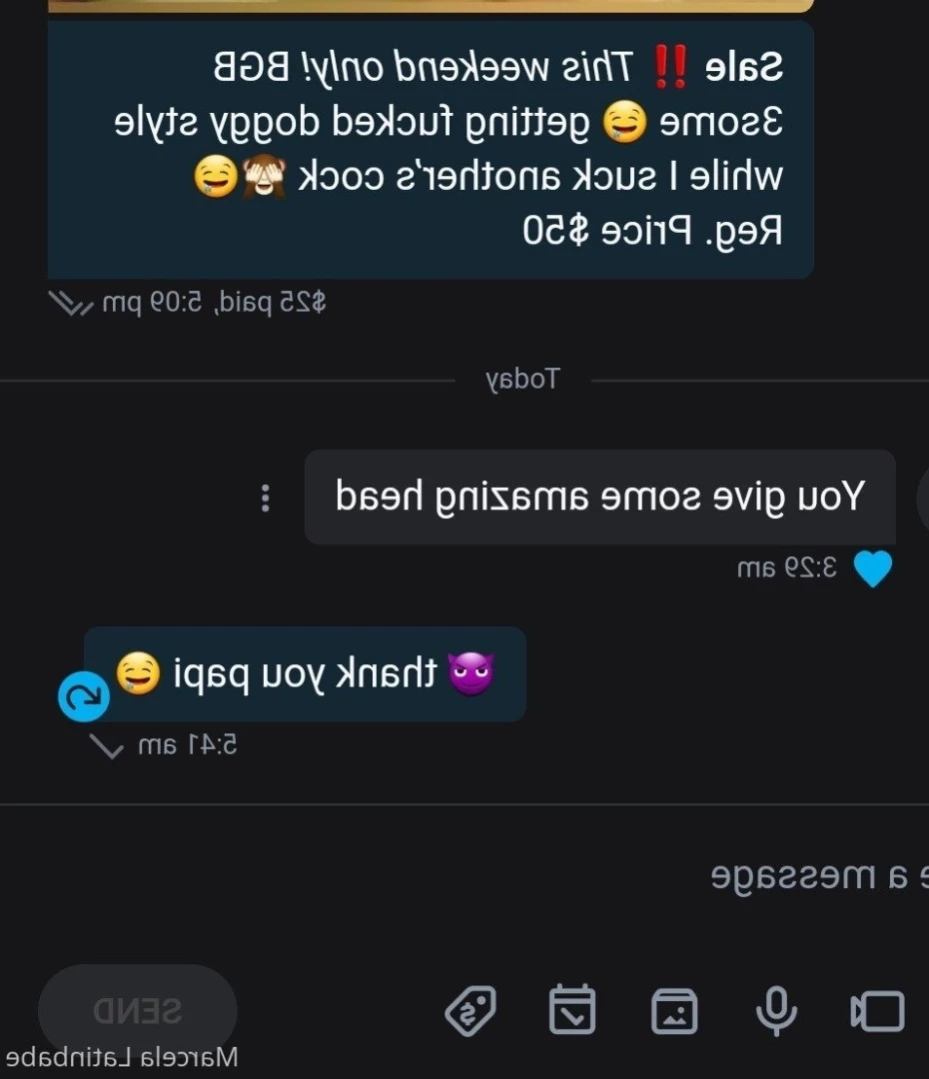Open the three-dot options beside the sent message
Screen dimensions: 929x1079
coord(265,498)
